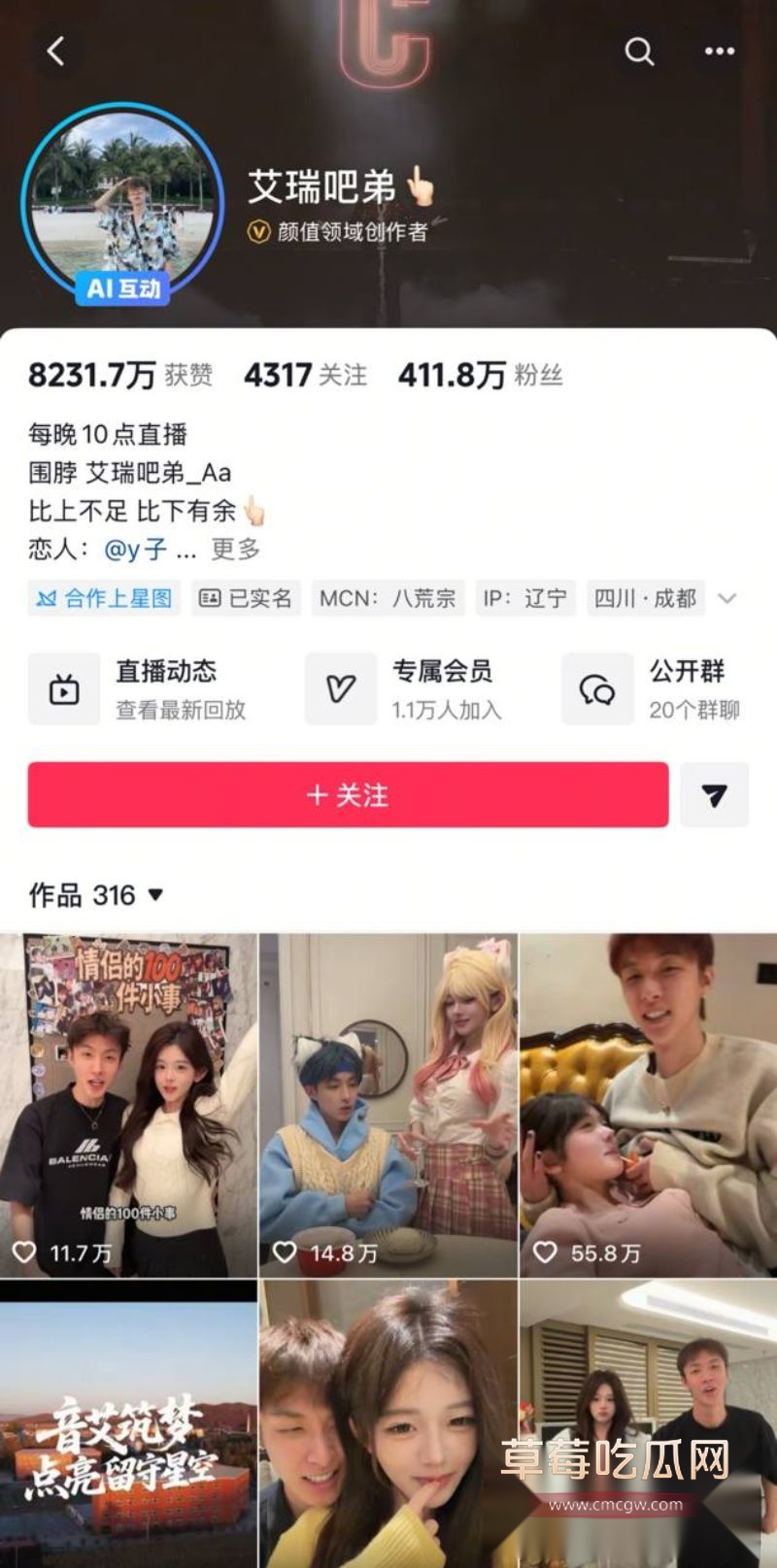
Task: Expand the tag row with the chevron
Action: (x=724, y=599)
